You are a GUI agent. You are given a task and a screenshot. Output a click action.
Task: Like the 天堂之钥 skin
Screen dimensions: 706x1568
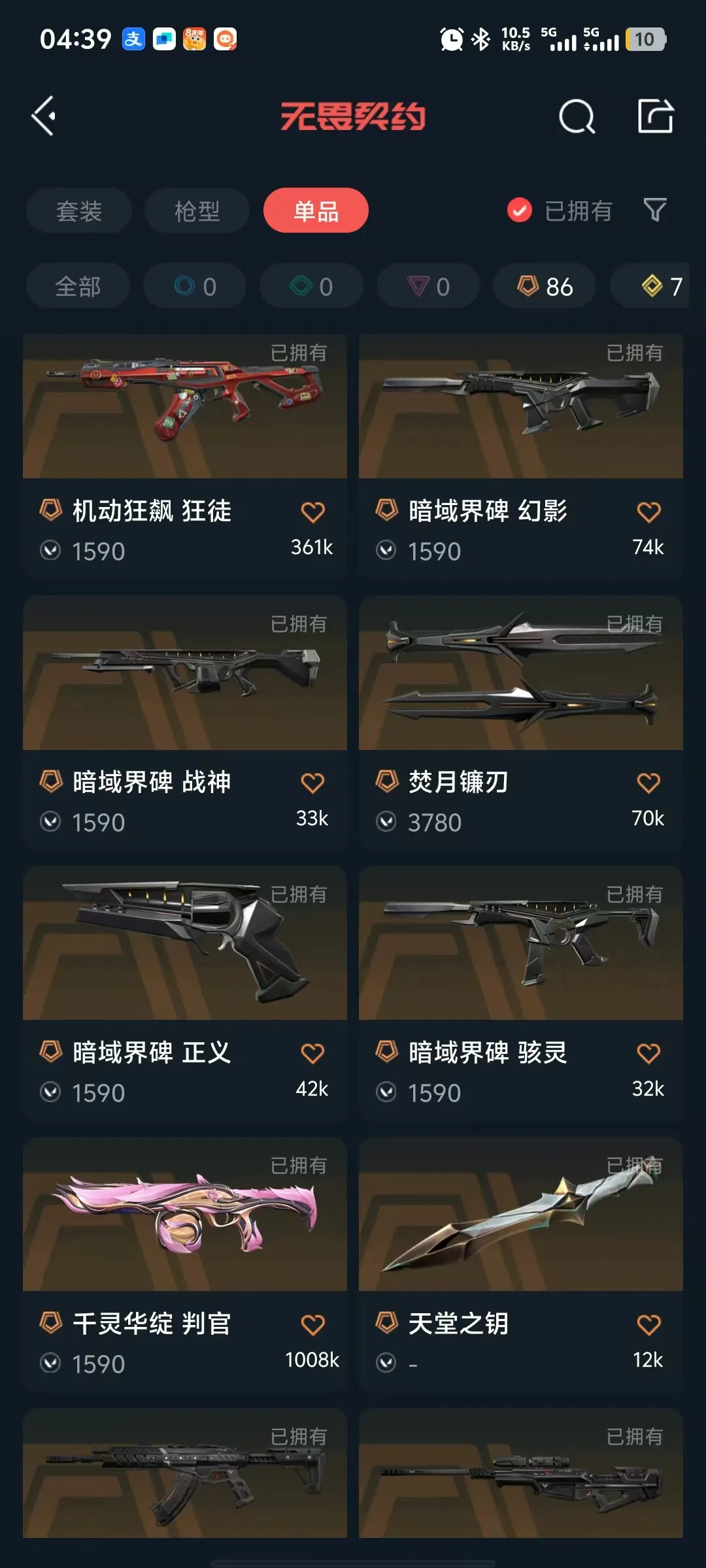point(648,1325)
